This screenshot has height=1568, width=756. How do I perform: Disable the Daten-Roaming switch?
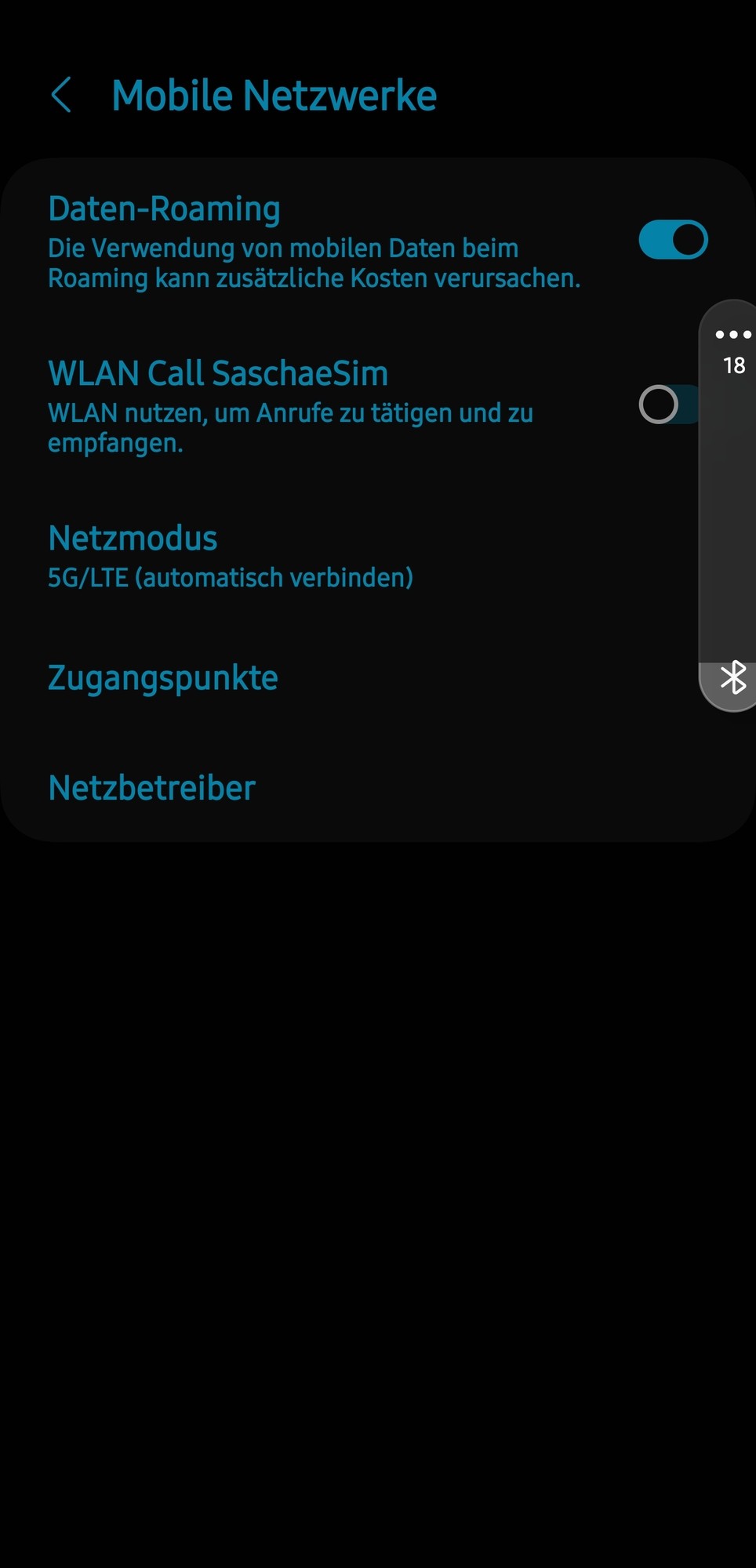(673, 240)
